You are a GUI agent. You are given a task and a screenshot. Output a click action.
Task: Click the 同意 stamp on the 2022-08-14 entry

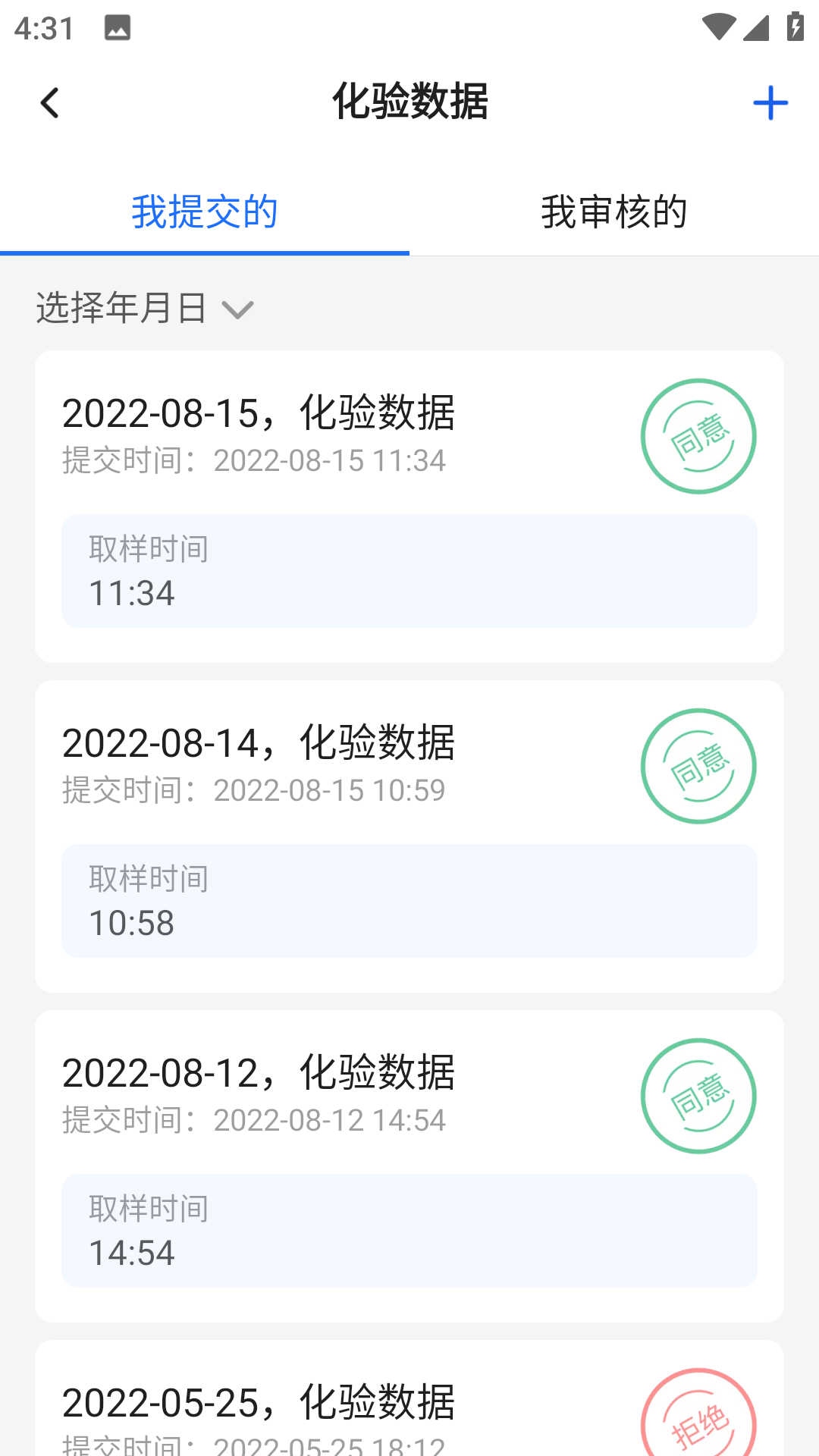(698, 767)
